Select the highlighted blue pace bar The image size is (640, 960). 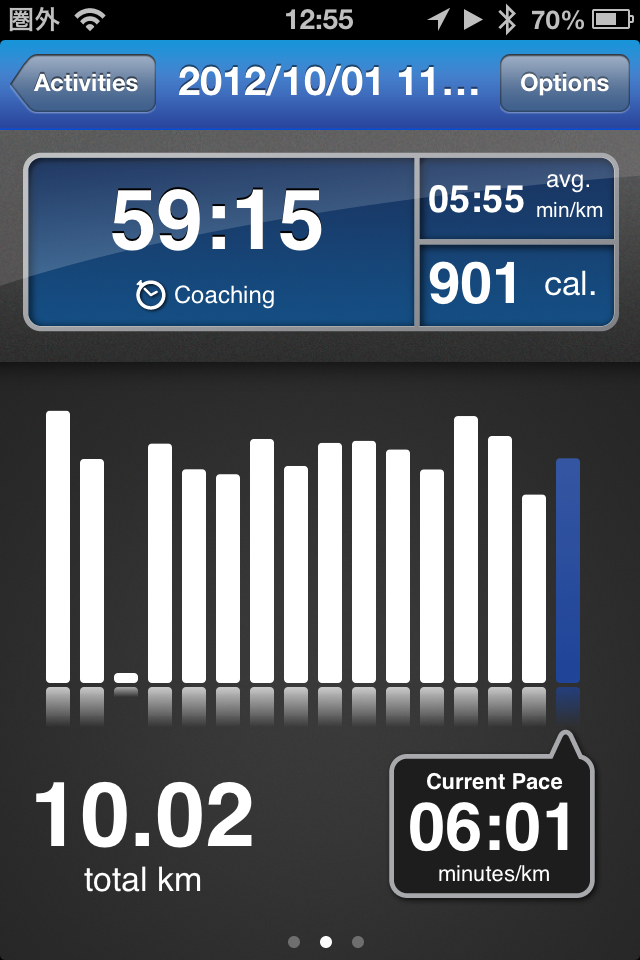[567, 570]
